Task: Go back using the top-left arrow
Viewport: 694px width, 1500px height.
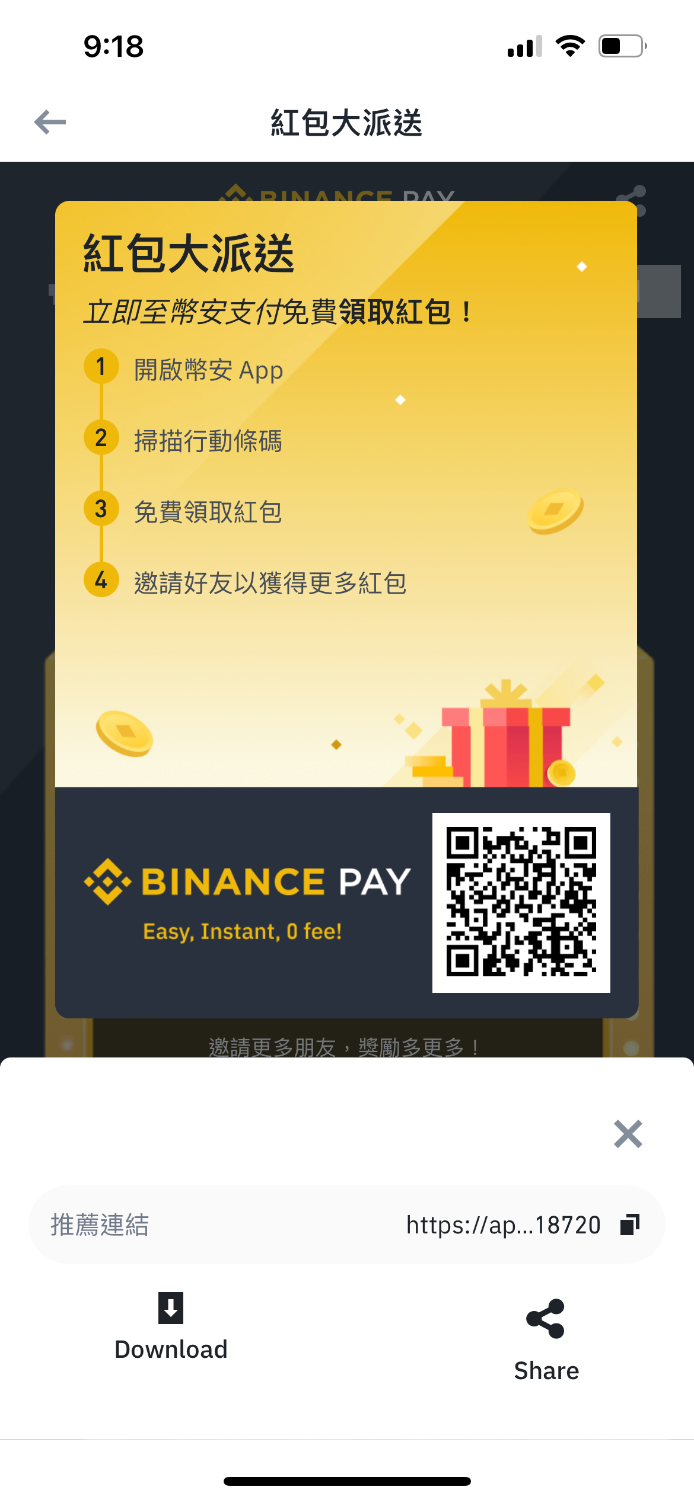Action: click(x=50, y=122)
